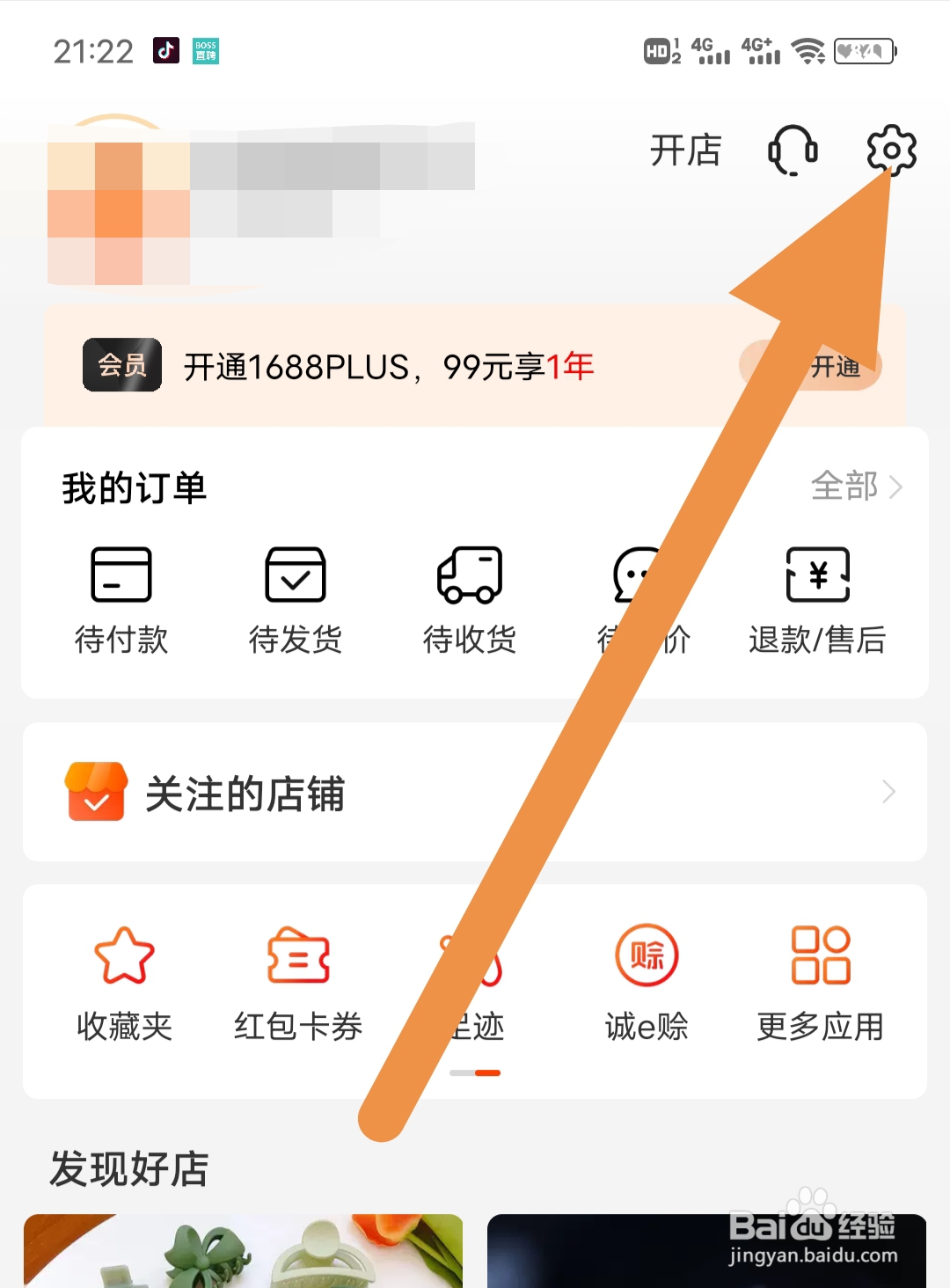Screen dimensions: 950x1288
Task: Open the 退款/售后 refund icon
Action: point(817,574)
